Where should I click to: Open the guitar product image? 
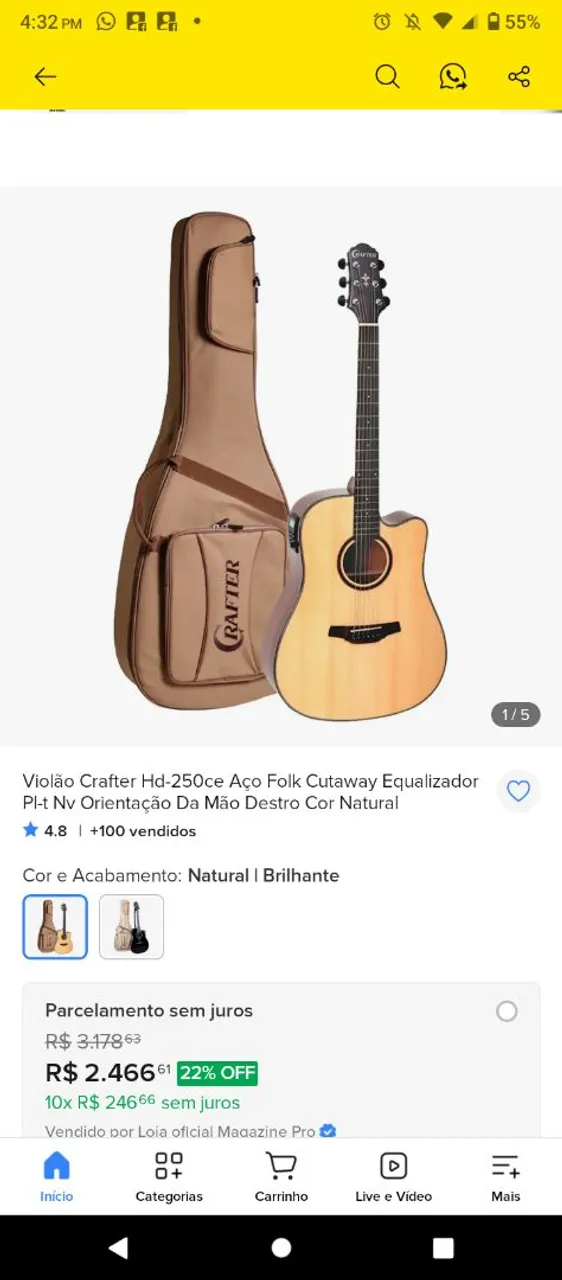281,466
